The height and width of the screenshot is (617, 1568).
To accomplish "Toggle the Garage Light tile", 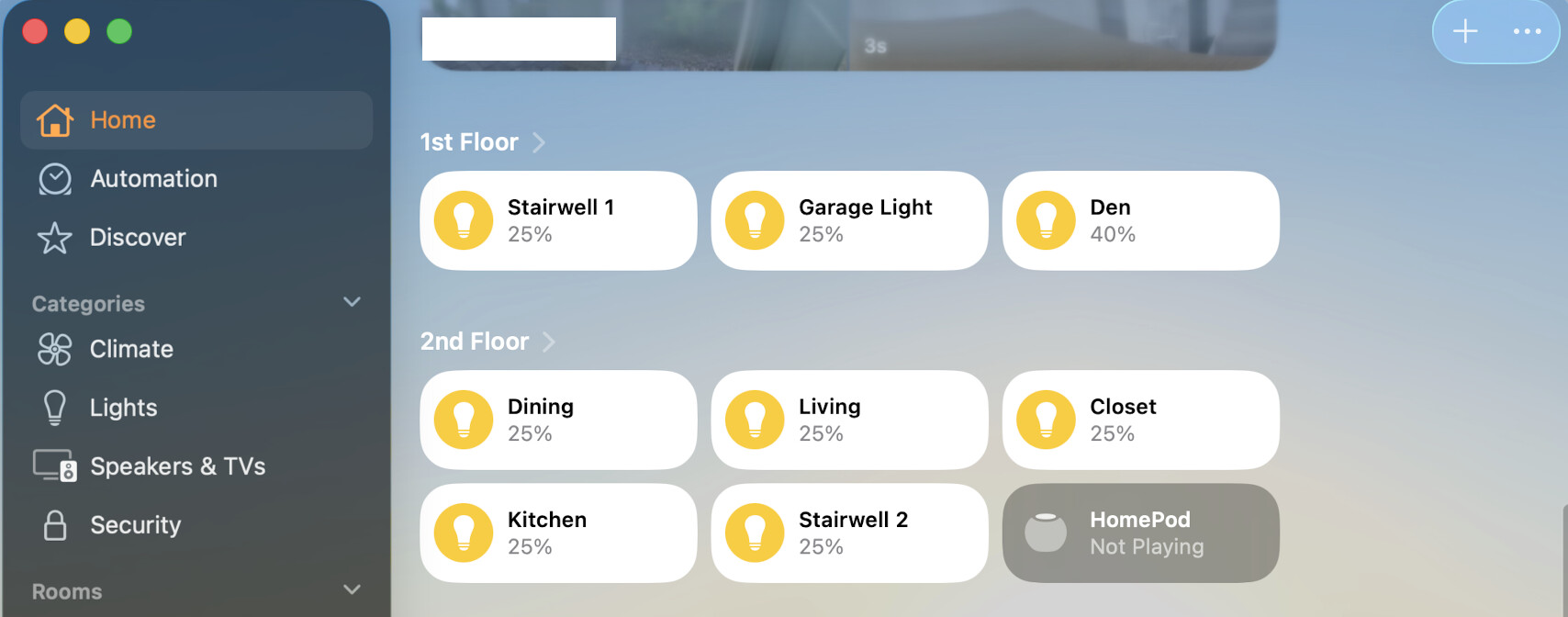I will tap(755, 220).
